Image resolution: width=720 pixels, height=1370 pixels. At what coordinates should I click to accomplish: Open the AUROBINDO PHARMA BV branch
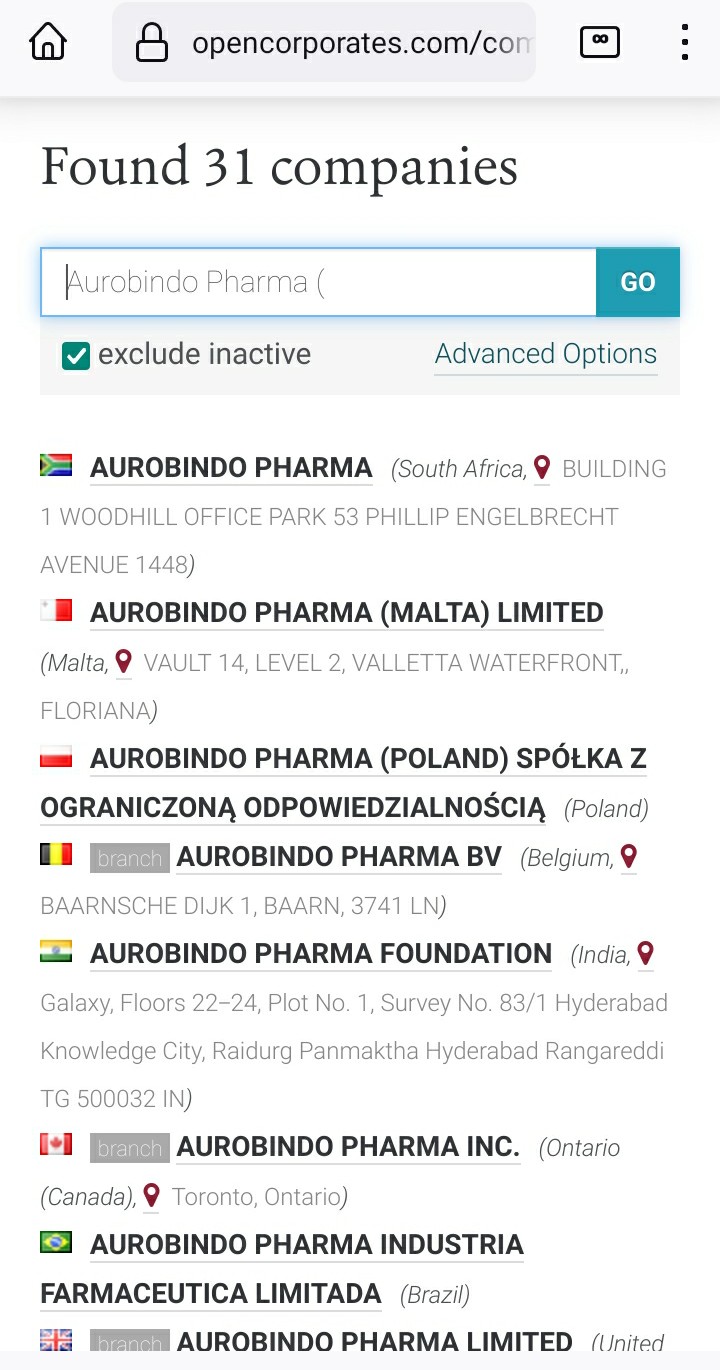(339, 857)
